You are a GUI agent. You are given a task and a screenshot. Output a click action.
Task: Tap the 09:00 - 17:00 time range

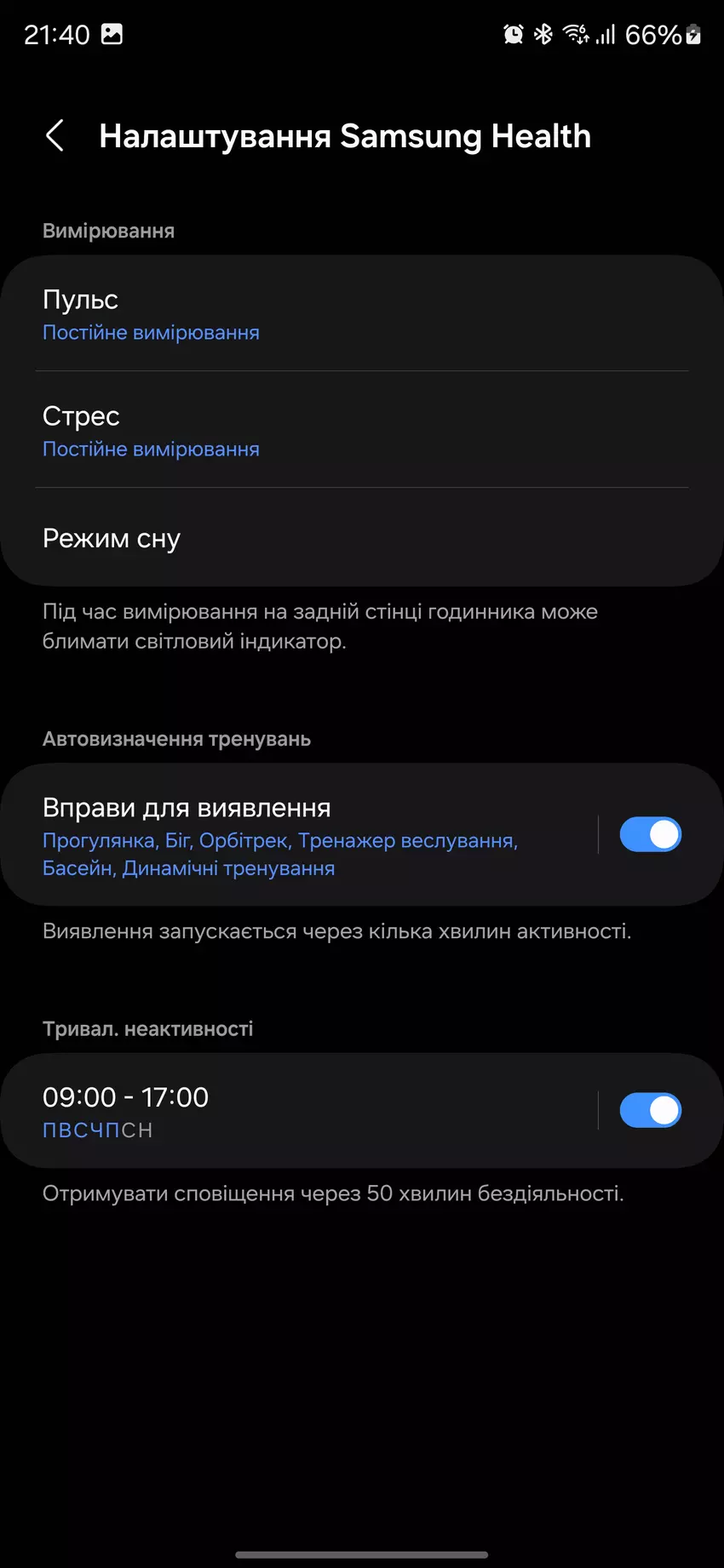125,1097
